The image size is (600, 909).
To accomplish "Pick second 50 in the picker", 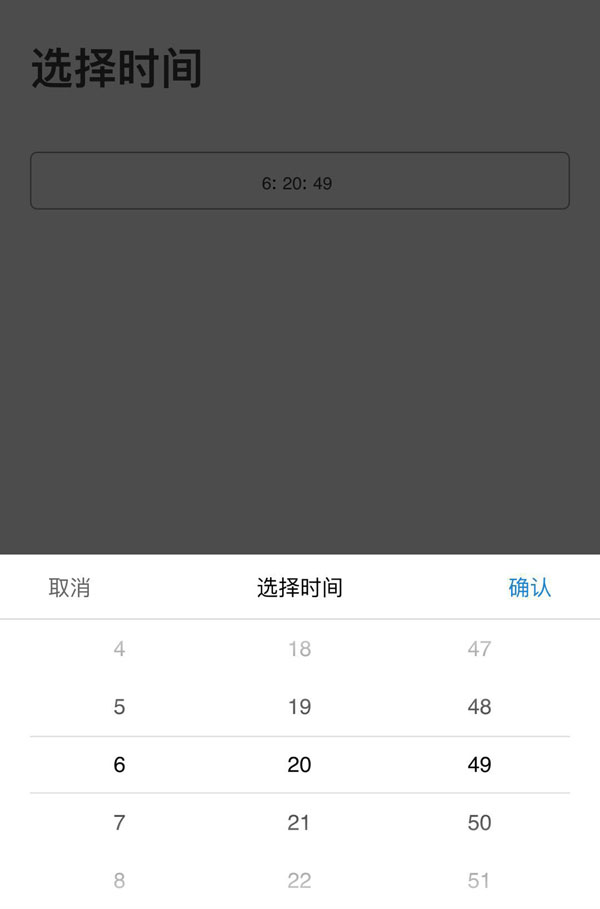I will tap(479, 823).
